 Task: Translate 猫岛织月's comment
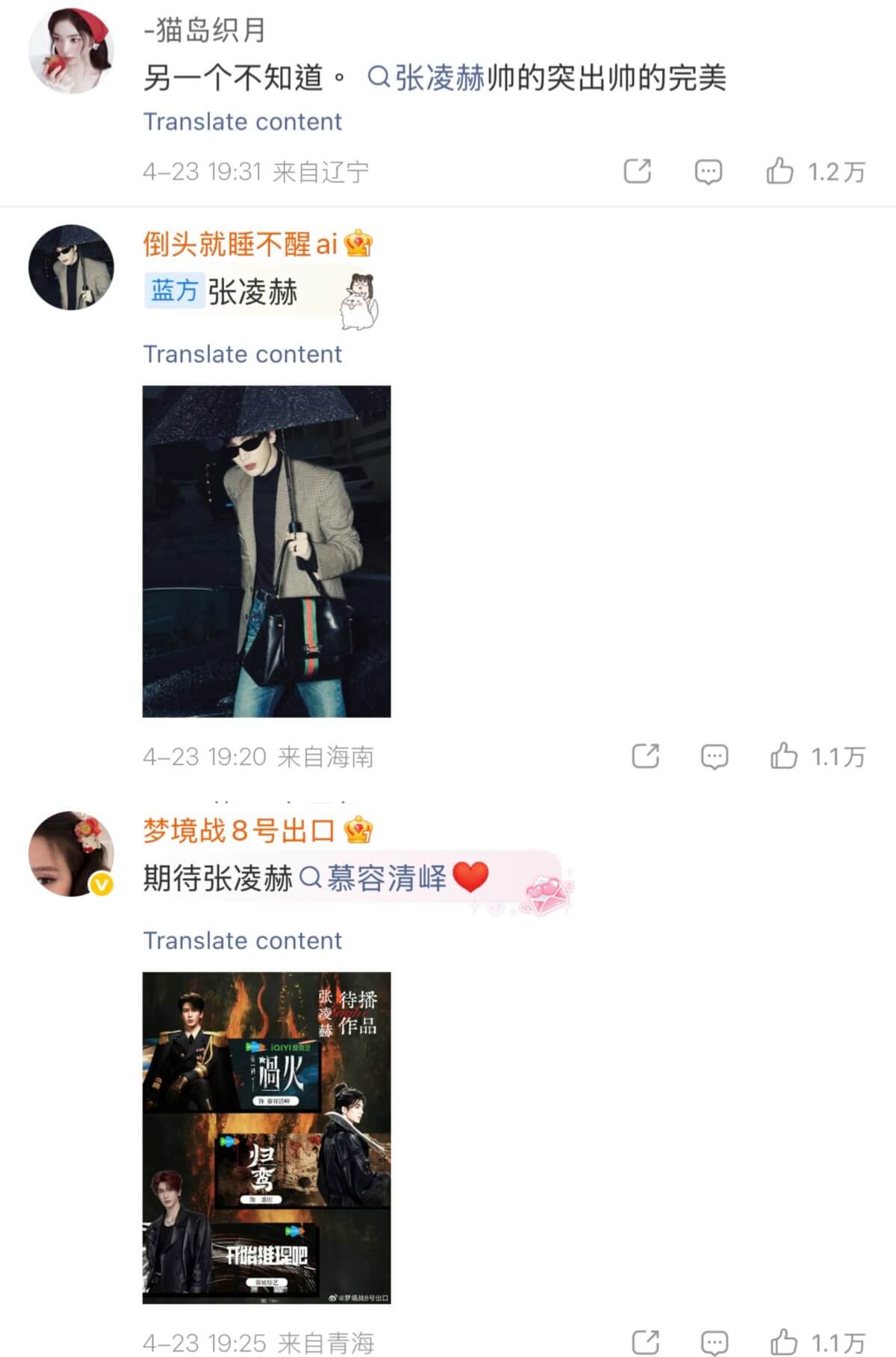(242, 122)
